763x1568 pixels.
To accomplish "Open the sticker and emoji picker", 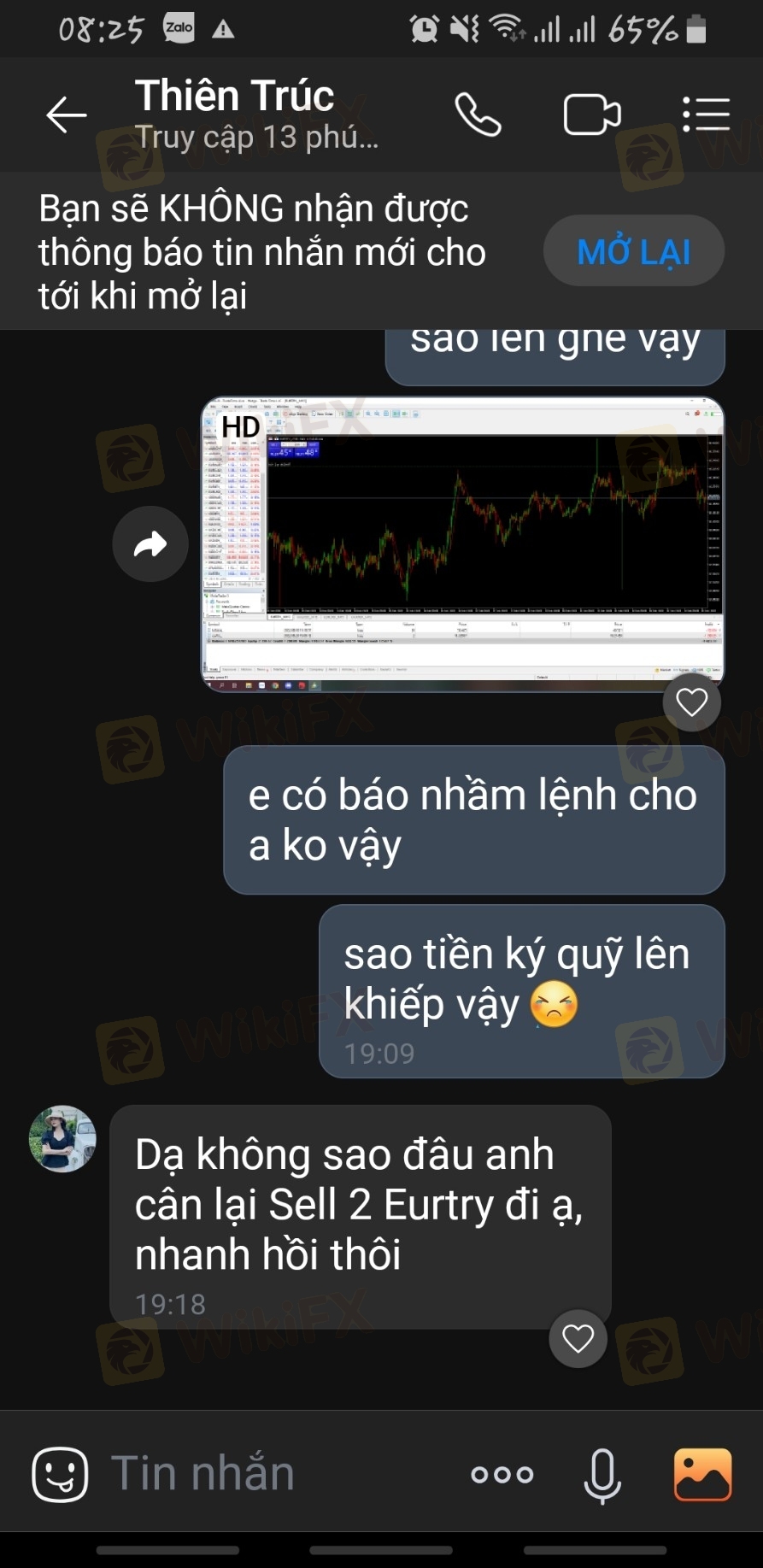I will pos(60,1474).
